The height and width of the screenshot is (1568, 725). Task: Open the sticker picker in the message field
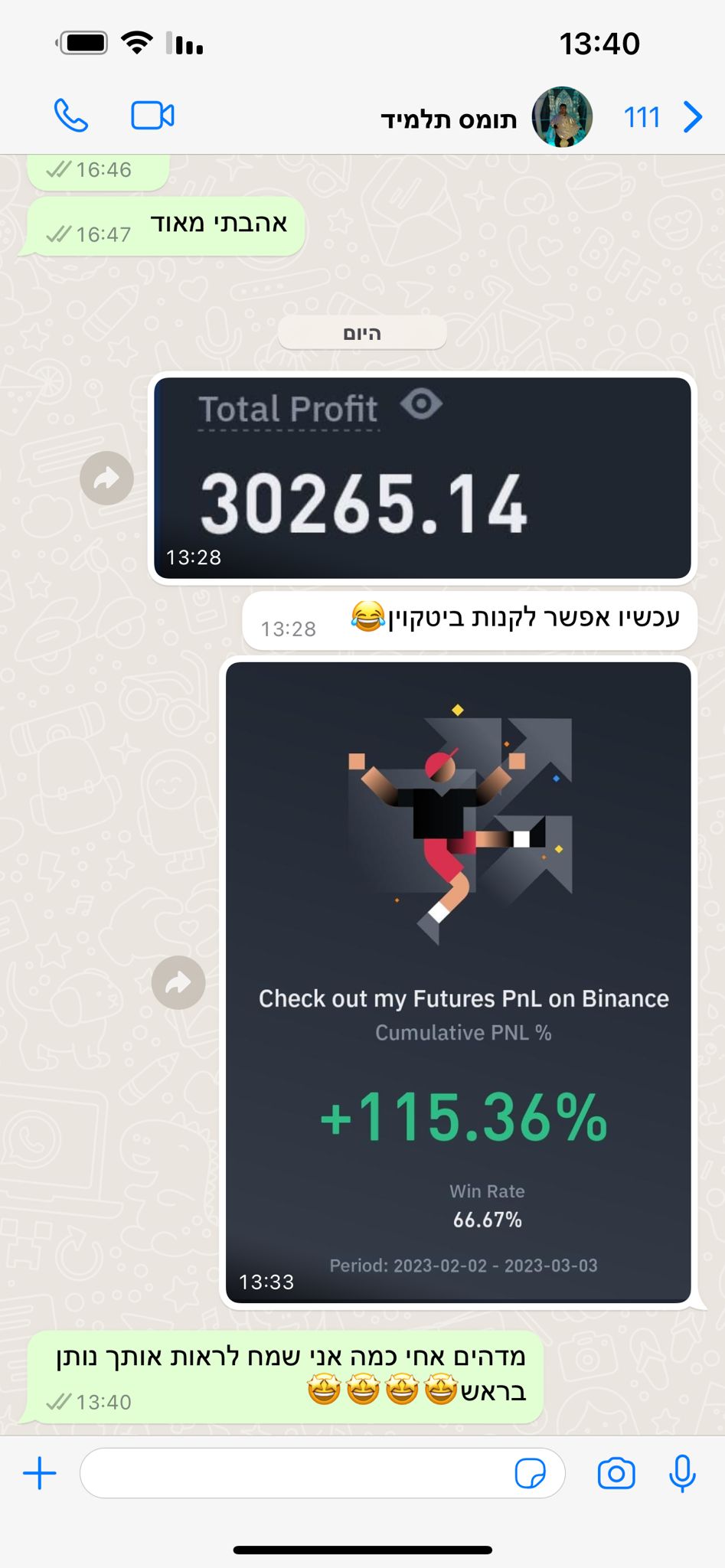point(530,1473)
